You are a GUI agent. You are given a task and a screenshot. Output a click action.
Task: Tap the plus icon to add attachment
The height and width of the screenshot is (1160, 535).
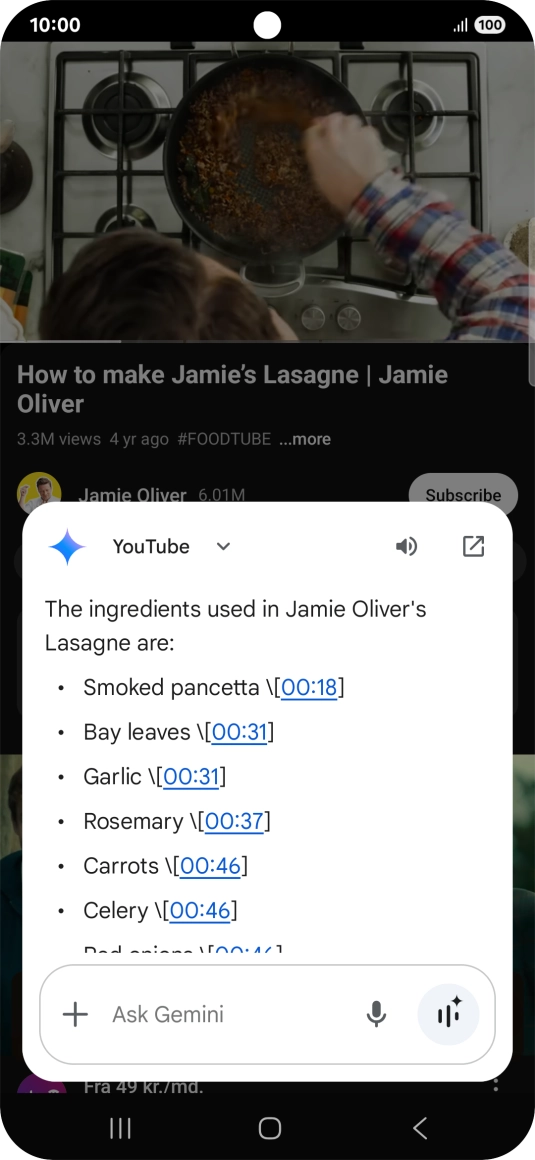75,1014
